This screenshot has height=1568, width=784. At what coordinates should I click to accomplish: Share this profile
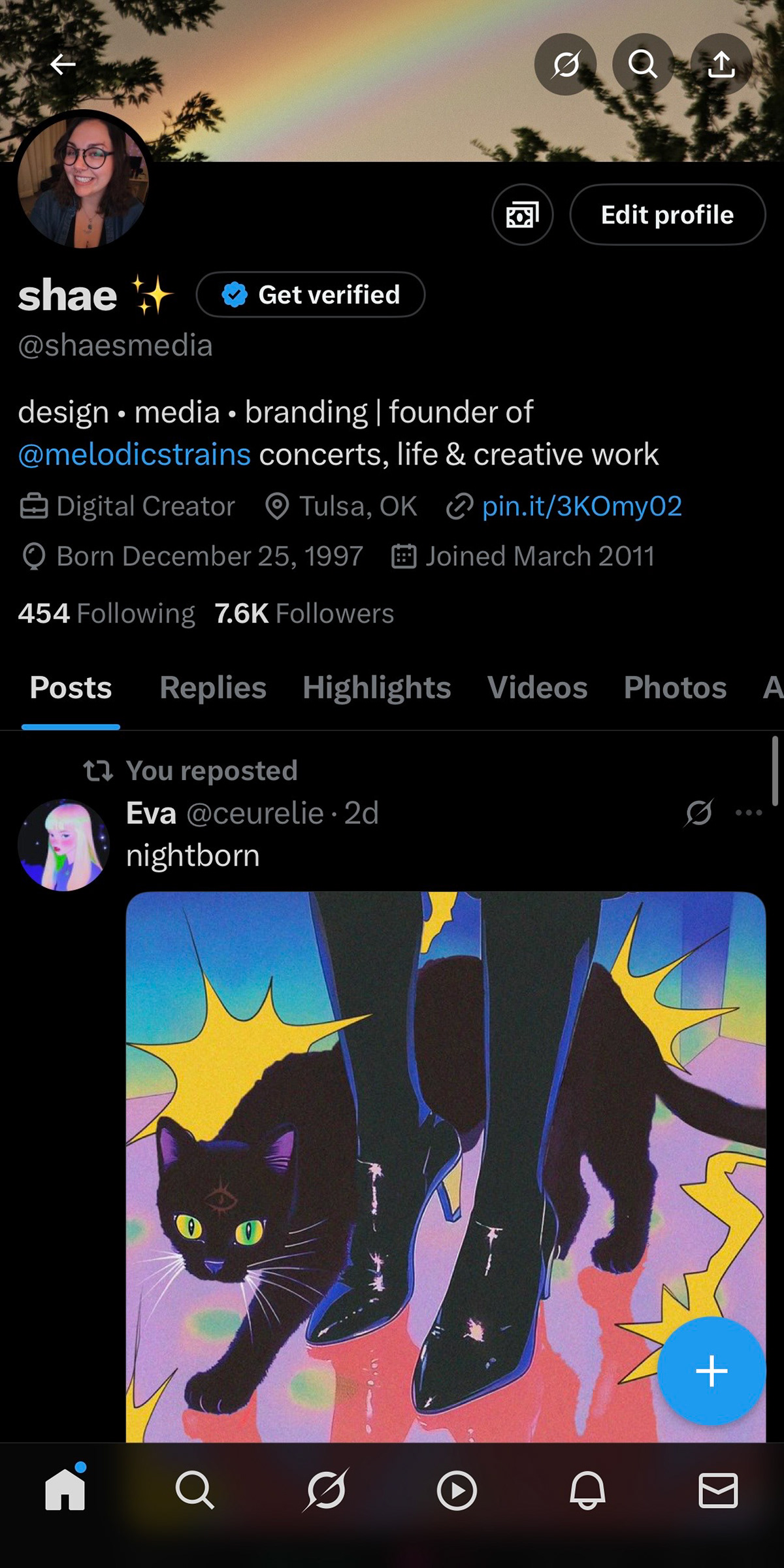pos(721,64)
